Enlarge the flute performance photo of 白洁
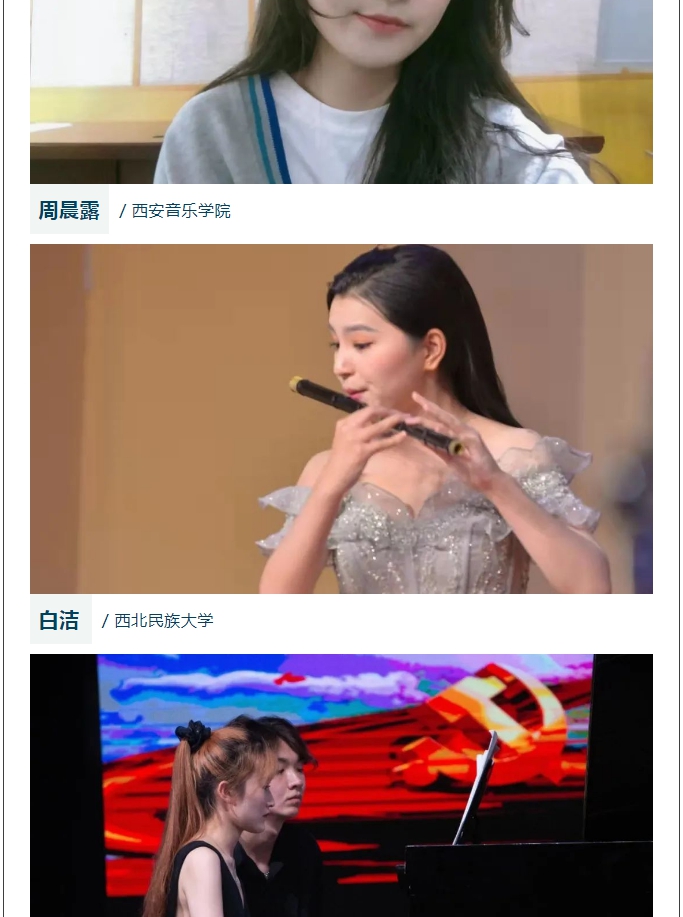Screen dimensions: 683x917 coord(341,419)
